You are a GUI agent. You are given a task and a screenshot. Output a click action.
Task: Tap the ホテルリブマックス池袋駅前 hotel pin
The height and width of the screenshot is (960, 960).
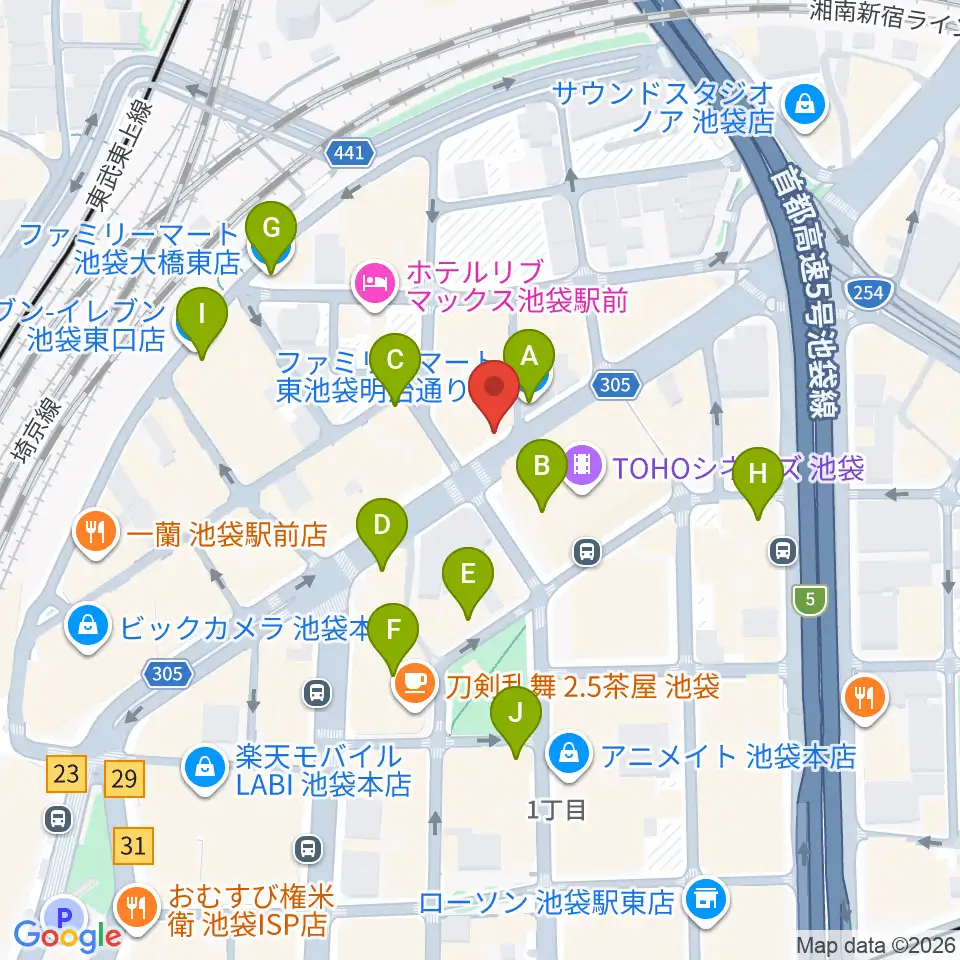pyautogui.click(x=375, y=285)
